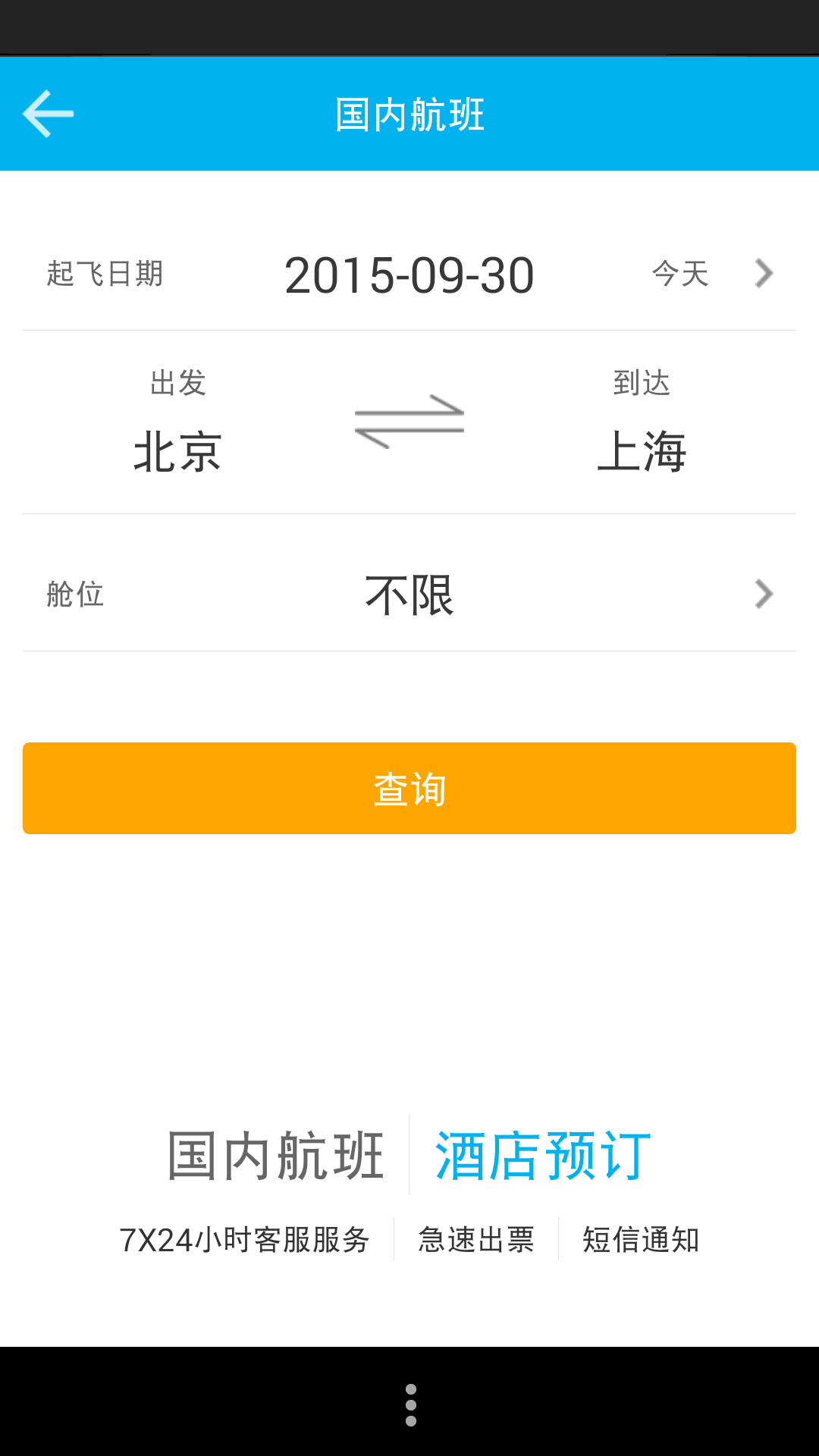Open the departure date picker 起飞日期
Image resolution: width=819 pixels, height=1456 pixels.
(409, 275)
